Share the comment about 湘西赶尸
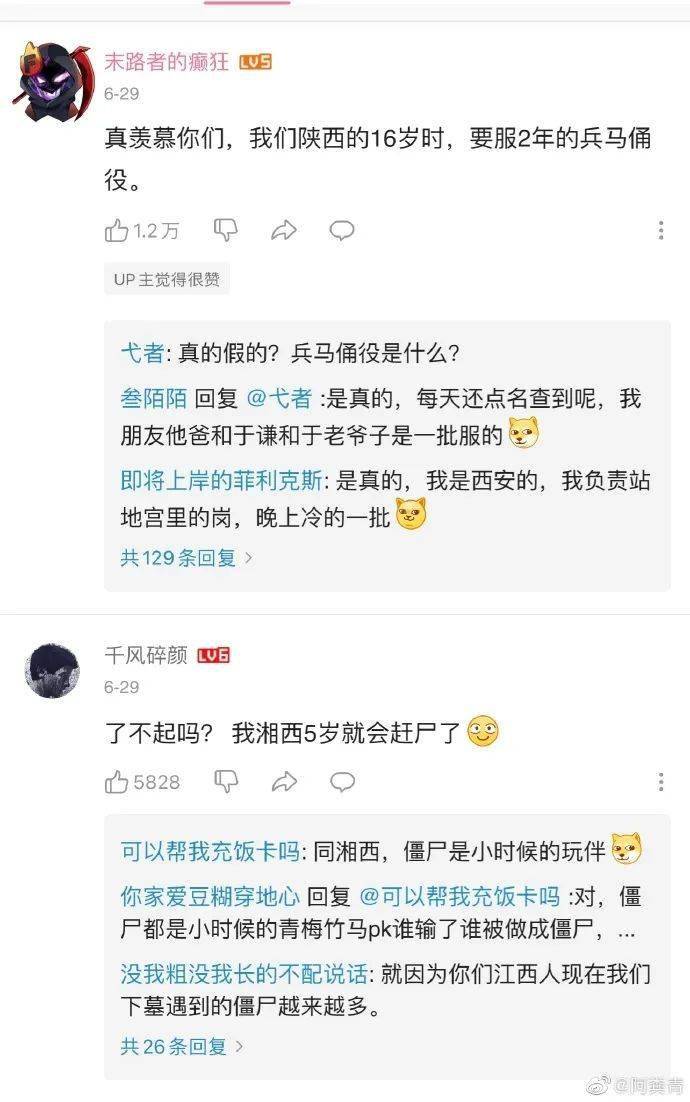 pyautogui.click(x=284, y=782)
